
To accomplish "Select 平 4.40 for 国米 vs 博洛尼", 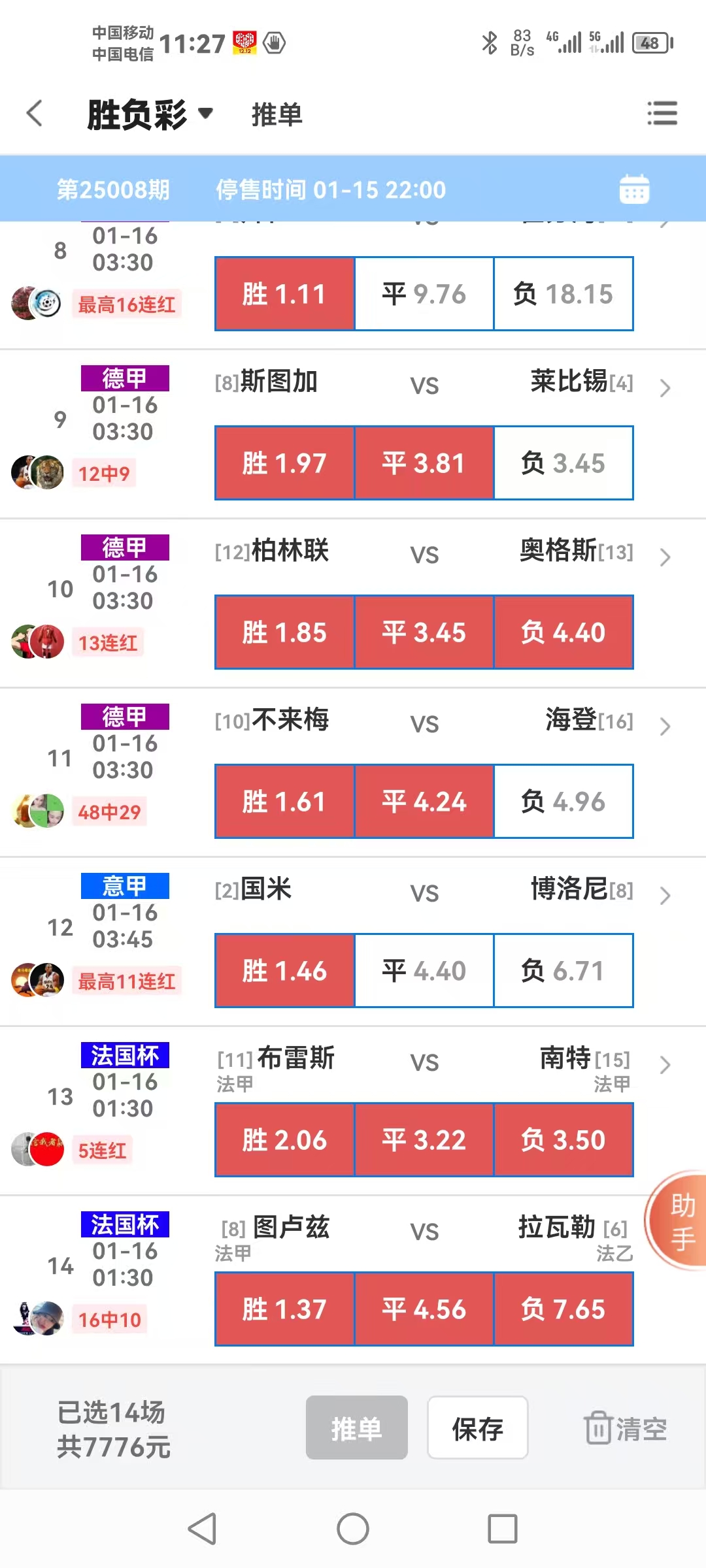I will click(424, 971).
